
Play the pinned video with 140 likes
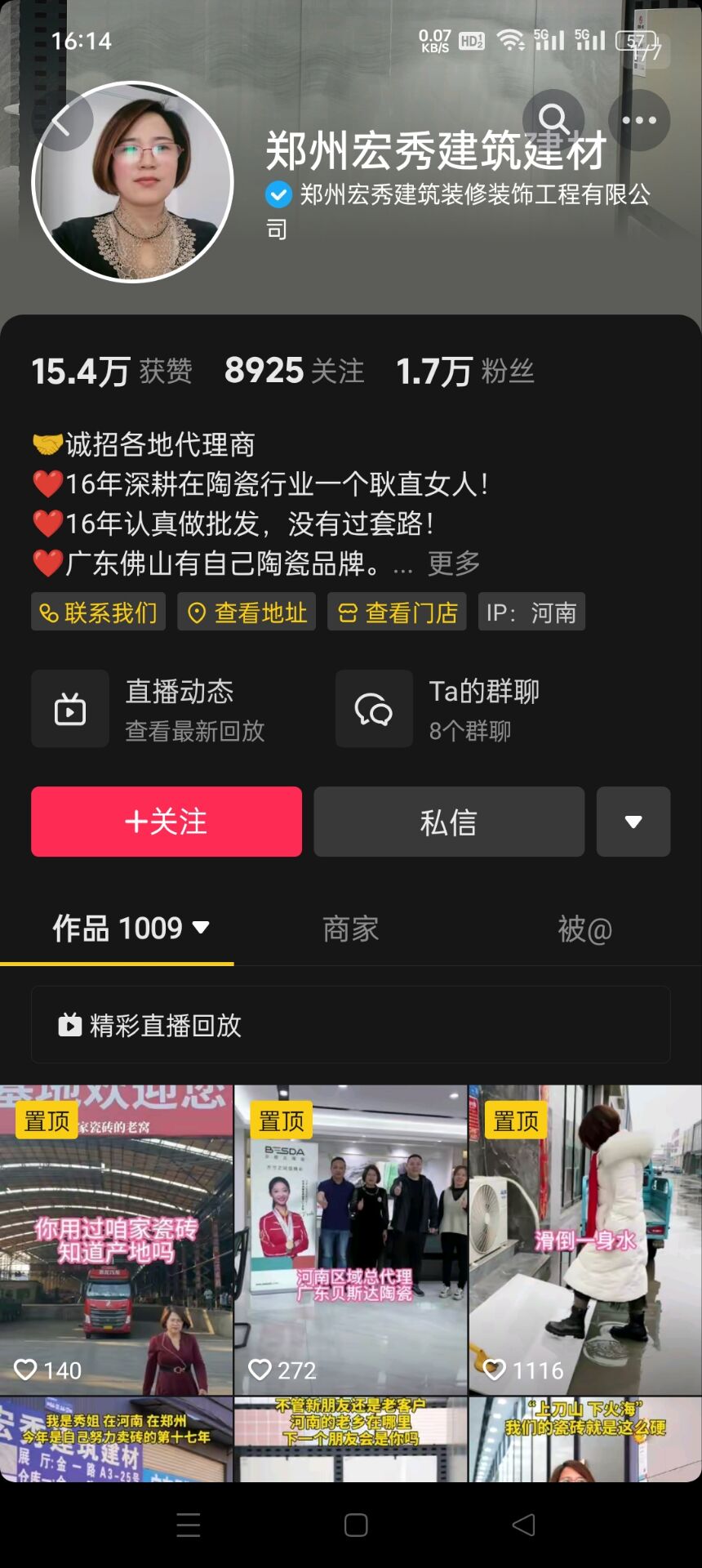pos(116,1241)
